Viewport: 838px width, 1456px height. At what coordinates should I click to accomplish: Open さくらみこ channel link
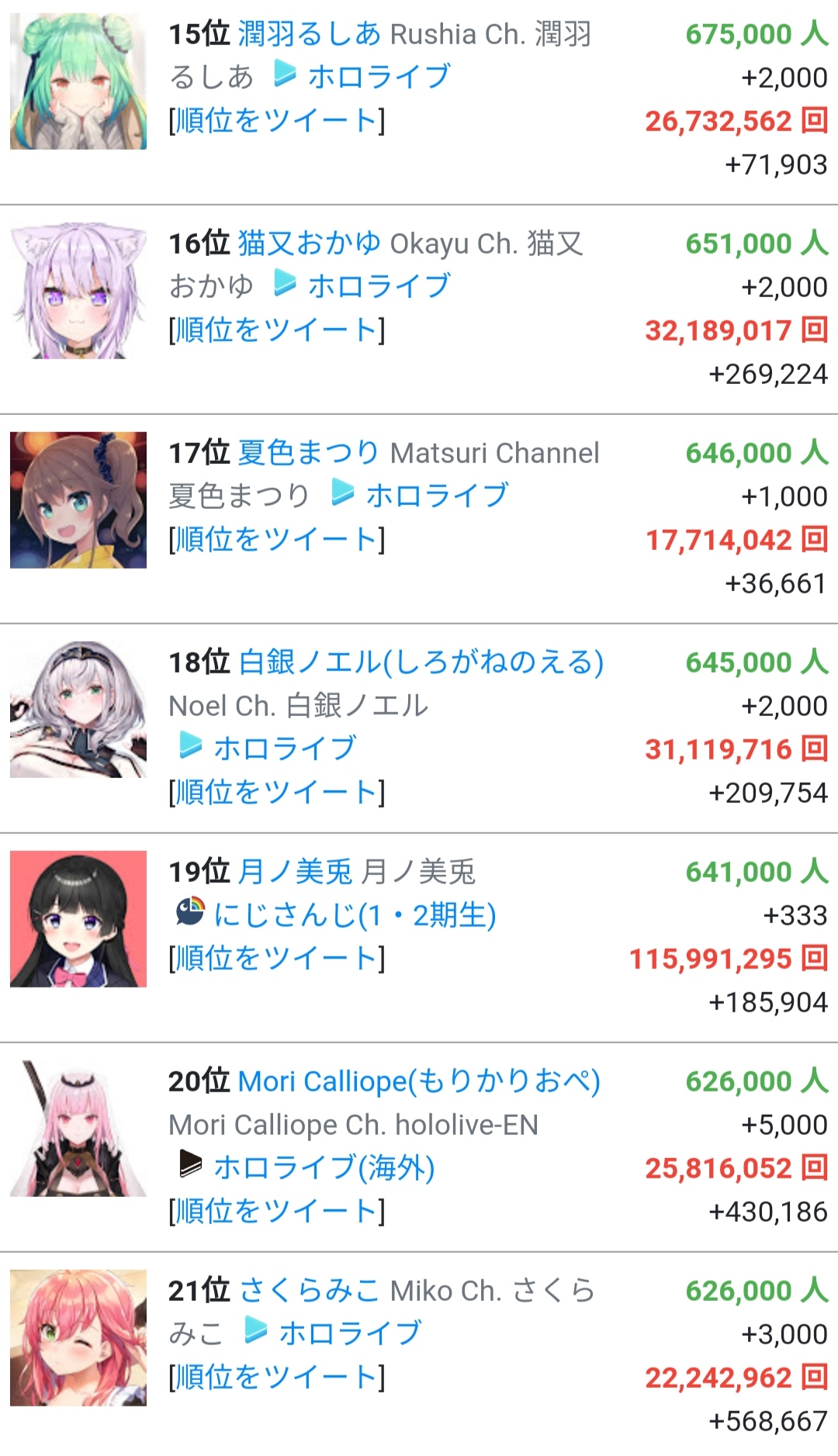coord(310,1290)
